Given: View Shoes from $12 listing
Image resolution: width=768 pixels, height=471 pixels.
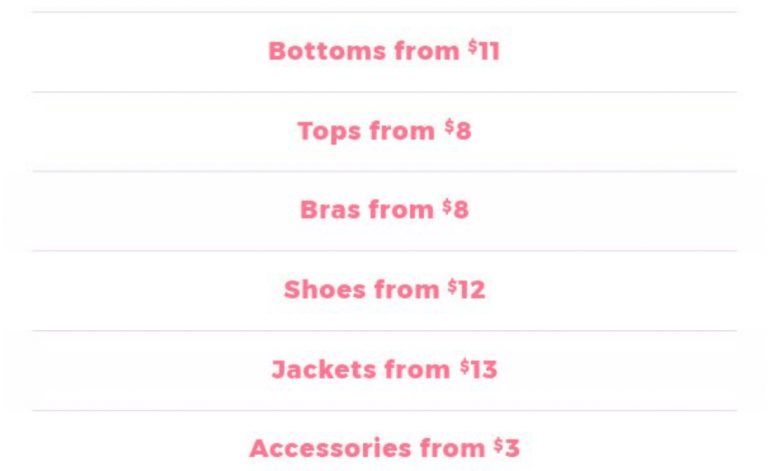Looking at the screenshot, I should click(x=384, y=290).
